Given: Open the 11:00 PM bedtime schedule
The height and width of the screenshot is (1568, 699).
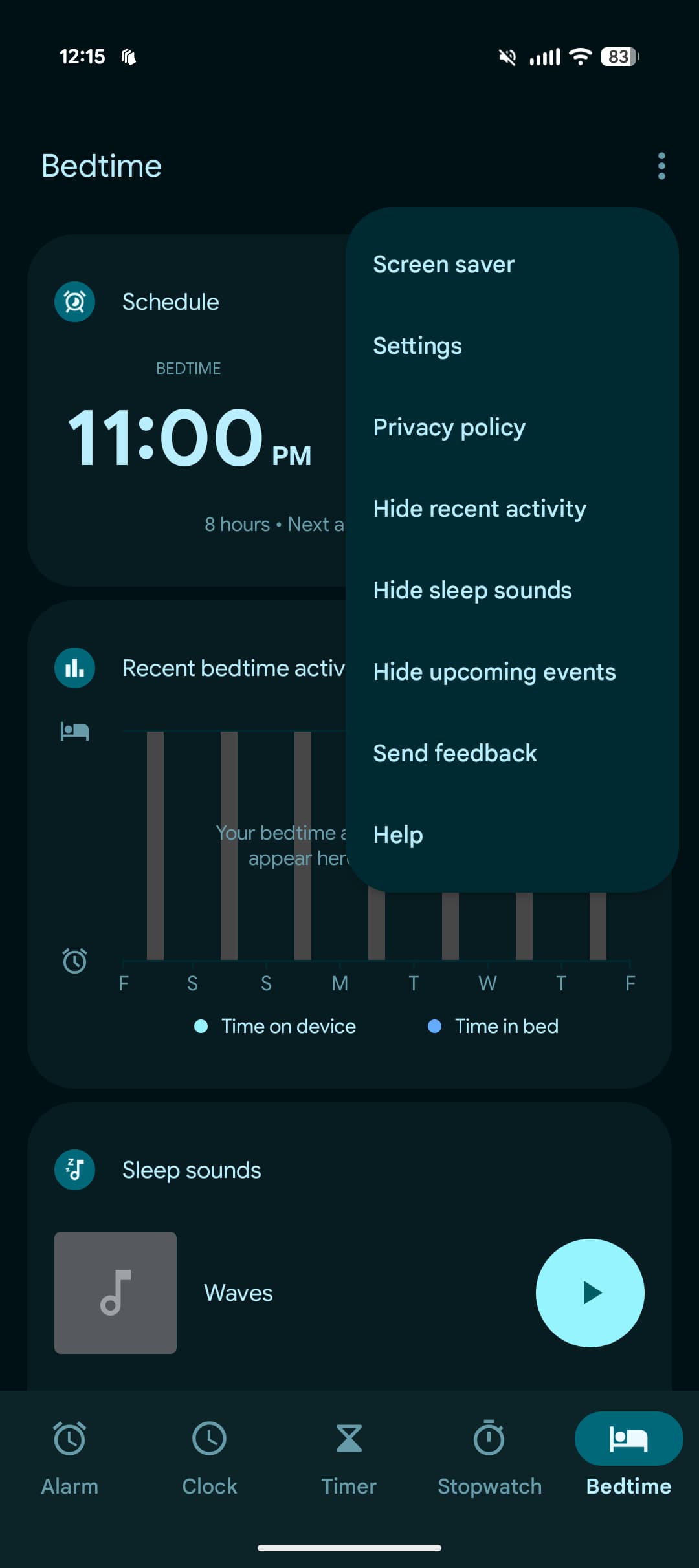Looking at the screenshot, I should pyautogui.click(x=189, y=438).
